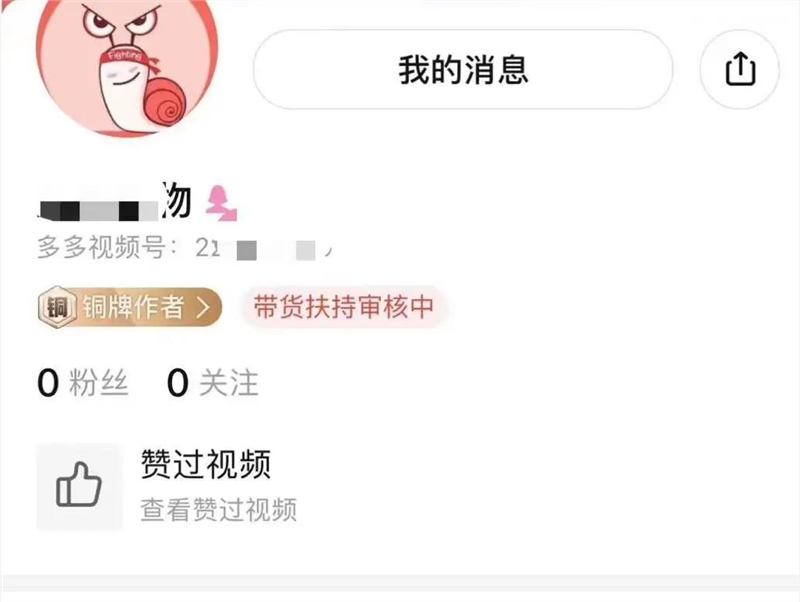Open the 粉丝 followers list
This screenshot has height=602, width=800.
tap(83, 383)
